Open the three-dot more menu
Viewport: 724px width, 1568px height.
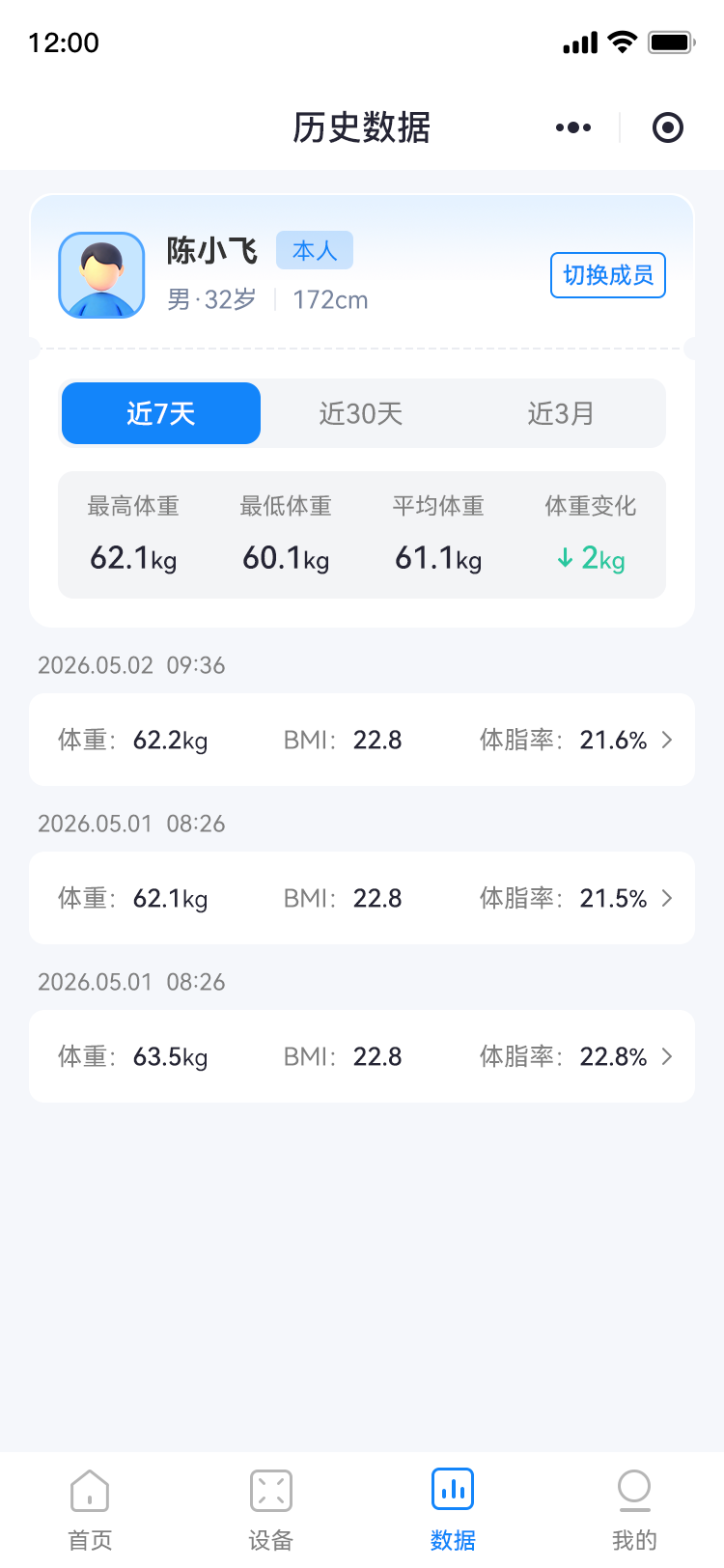pos(573,127)
